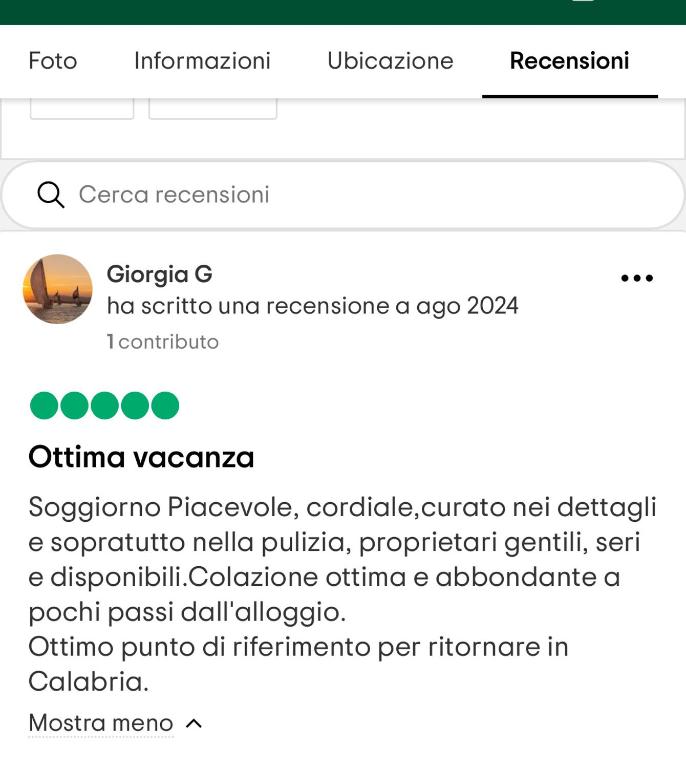The width and height of the screenshot is (686, 768).
Task: Go to the Ubicazione tab
Action: 390,61
